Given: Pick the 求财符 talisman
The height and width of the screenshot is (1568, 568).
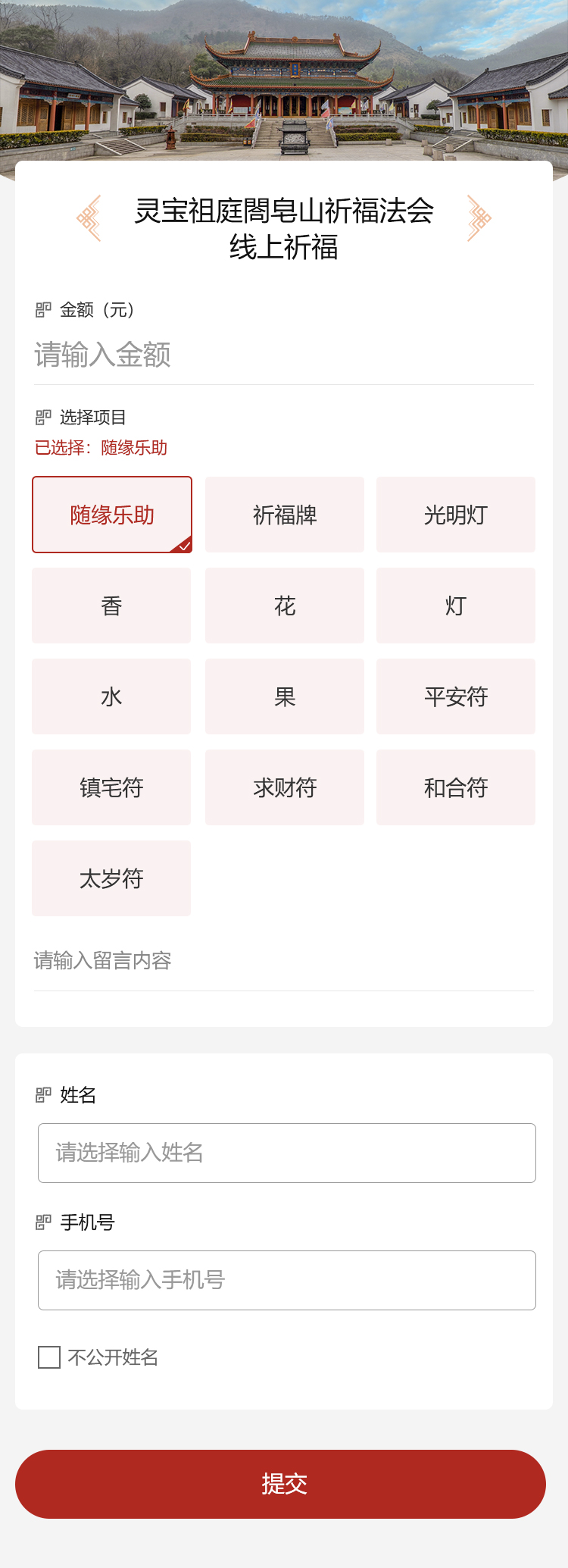Looking at the screenshot, I should 285,787.
